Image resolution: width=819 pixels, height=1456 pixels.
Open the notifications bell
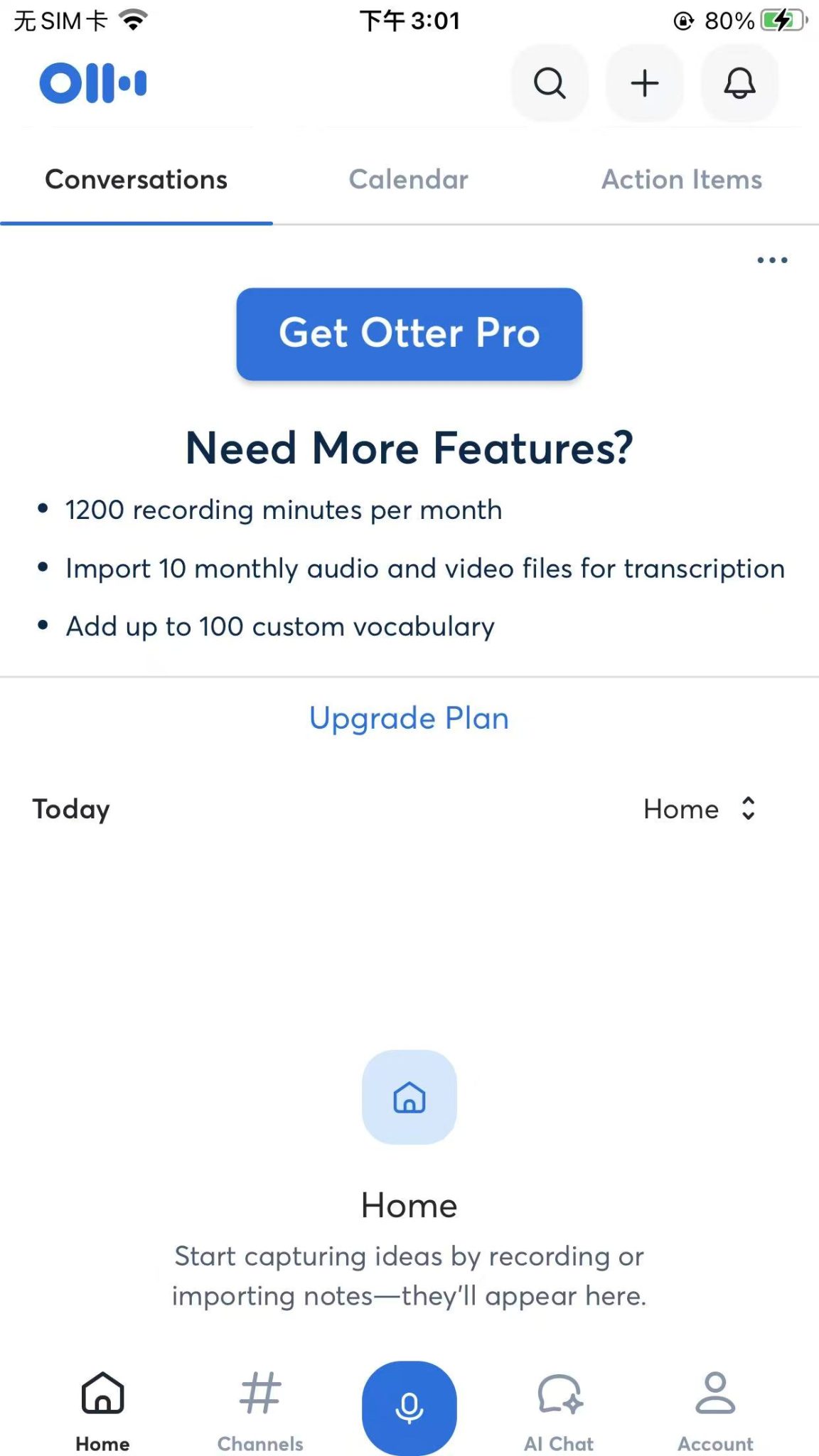tap(739, 83)
